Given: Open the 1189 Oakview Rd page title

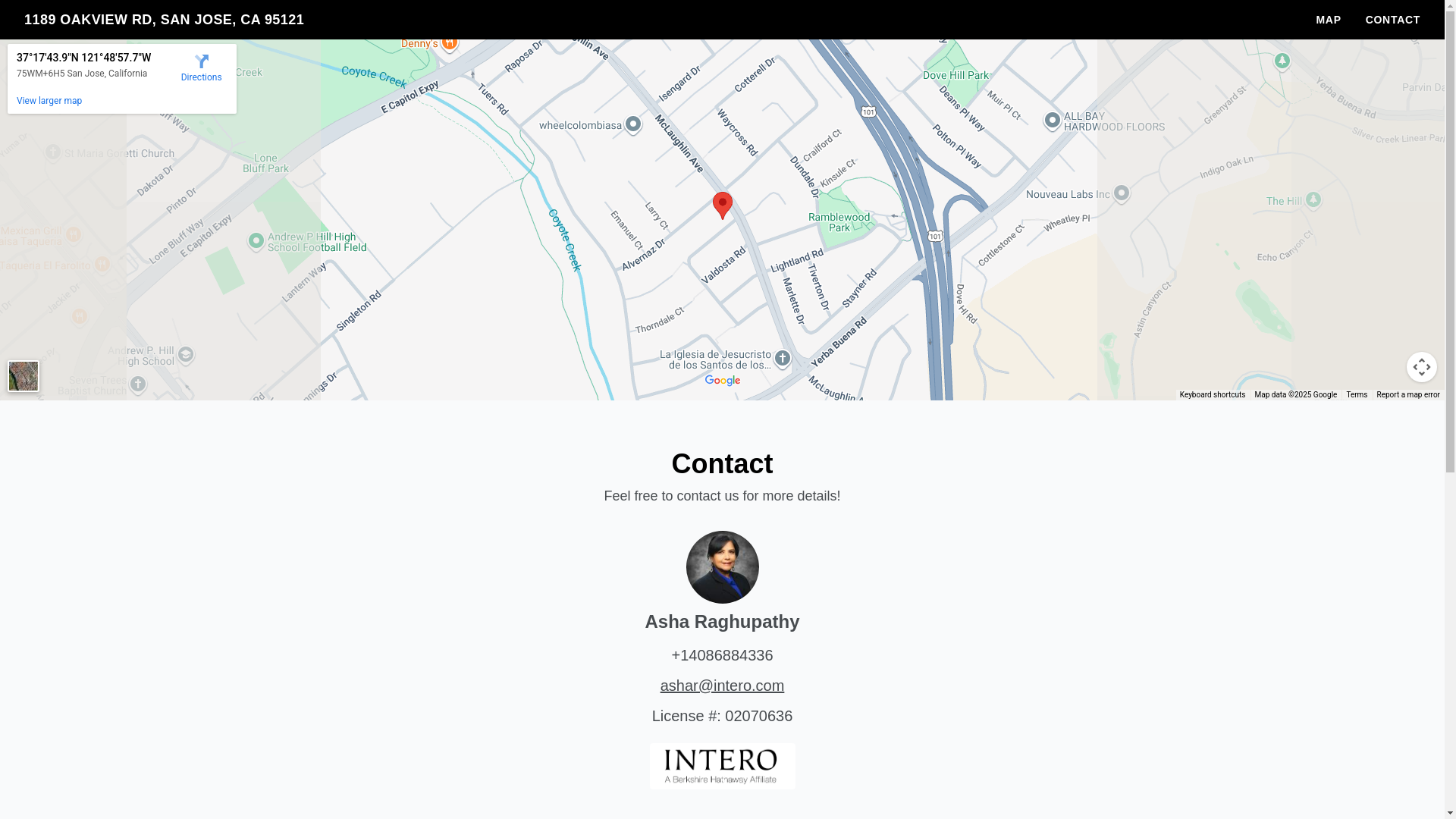Looking at the screenshot, I should 164,20.
